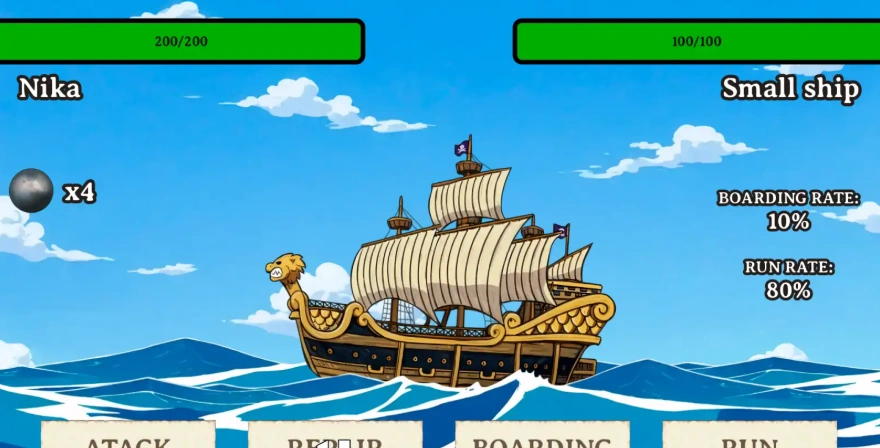Tap the ATACK button to fire

pyautogui.click(x=128, y=437)
